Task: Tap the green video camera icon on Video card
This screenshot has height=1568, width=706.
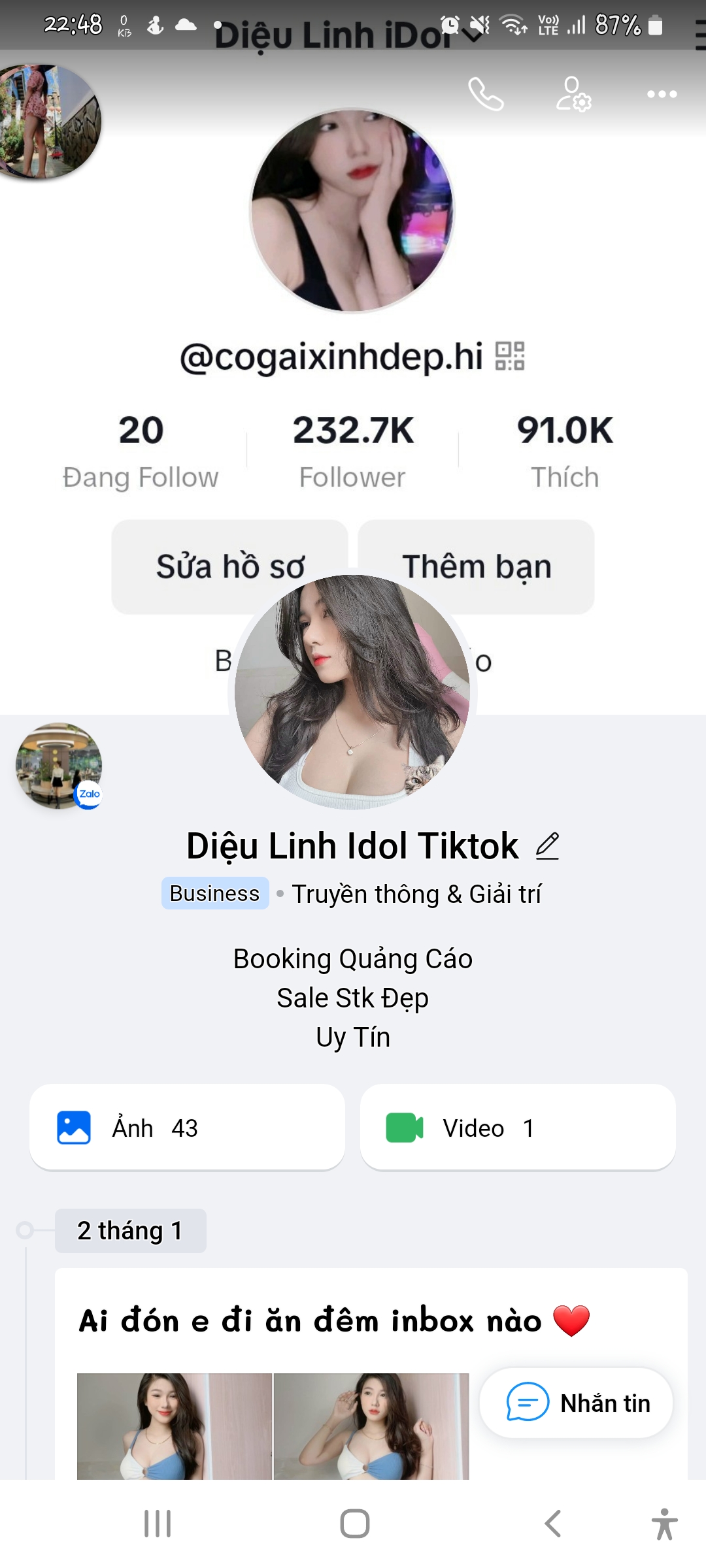Action: tap(405, 1127)
